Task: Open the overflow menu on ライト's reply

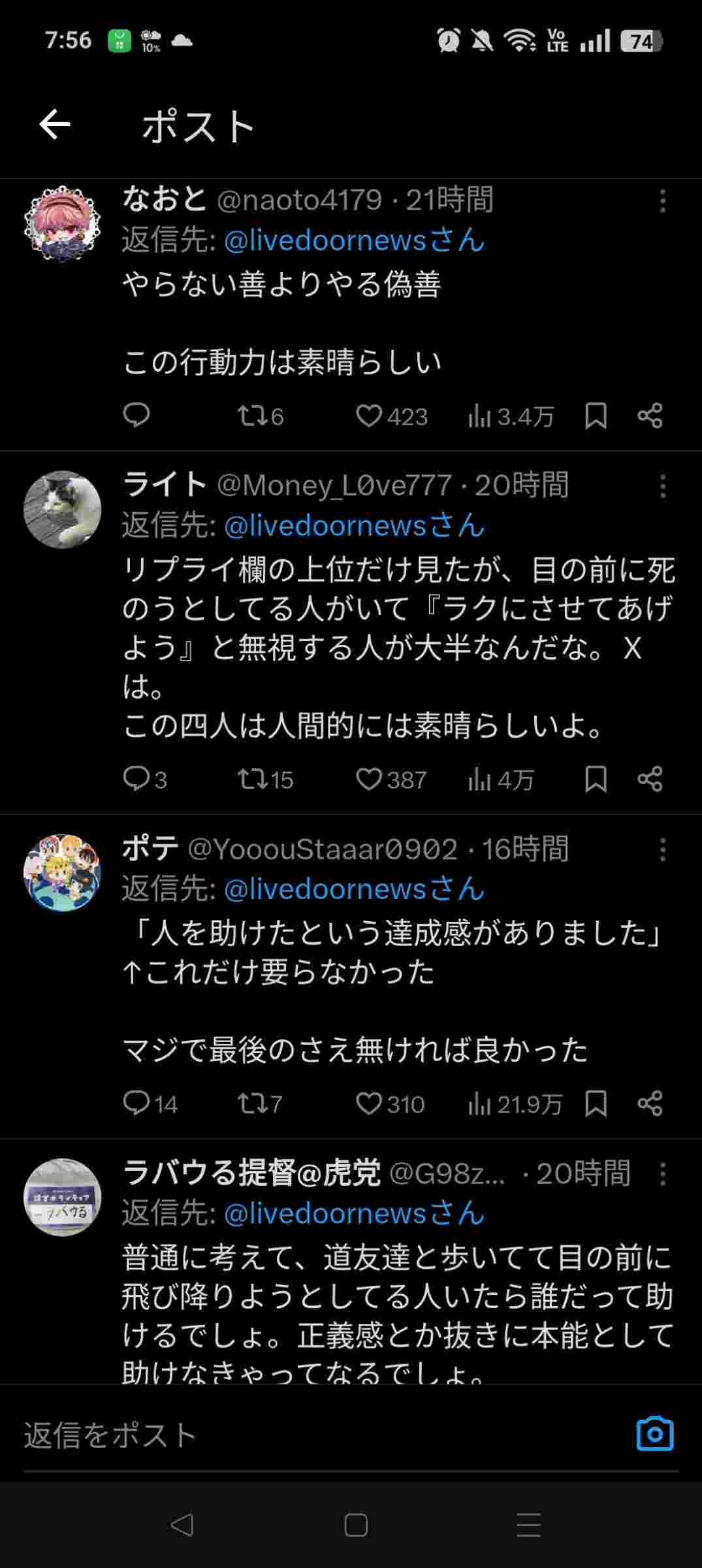Action: click(x=662, y=486)
